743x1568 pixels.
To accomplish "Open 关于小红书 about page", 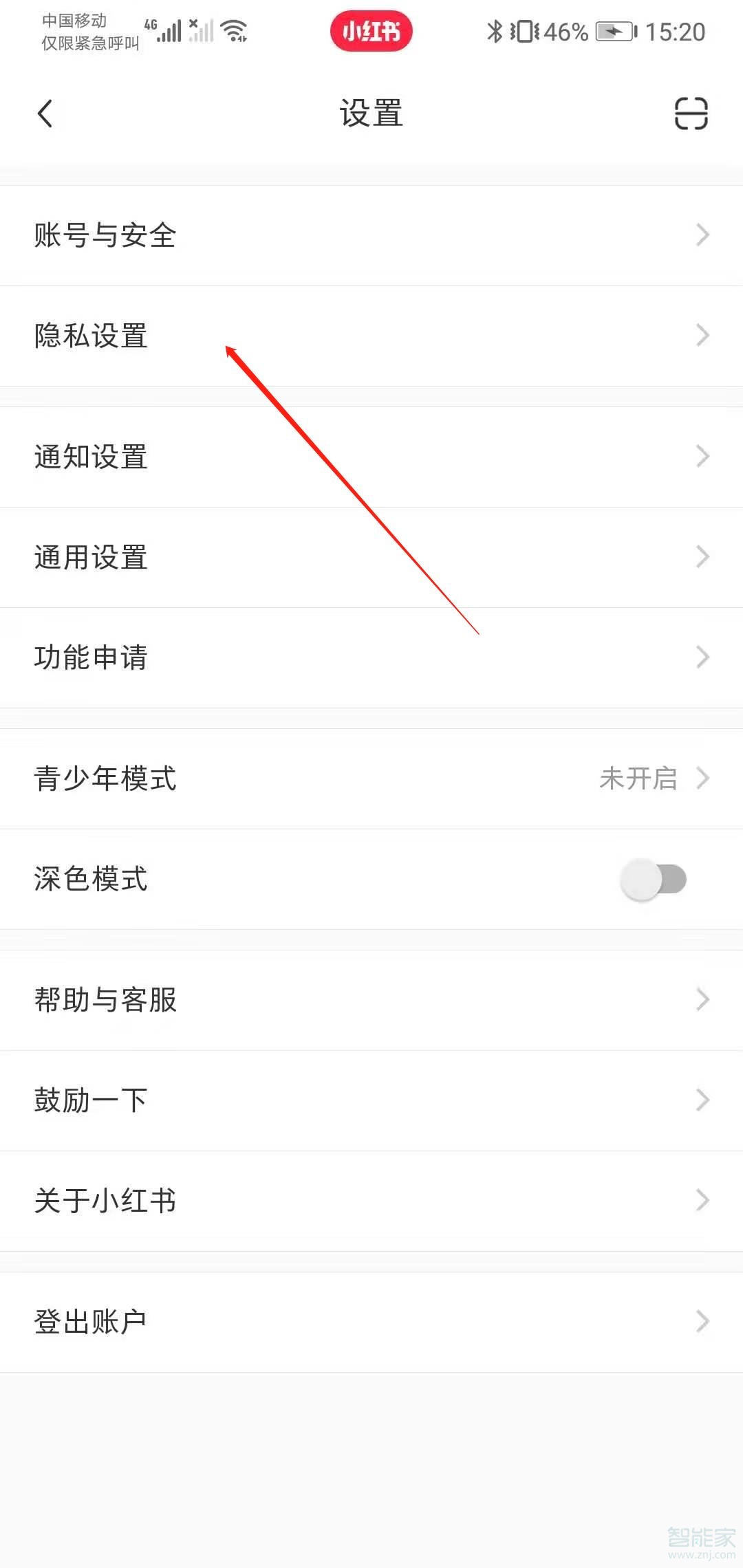I will (x=371, y=1201).
